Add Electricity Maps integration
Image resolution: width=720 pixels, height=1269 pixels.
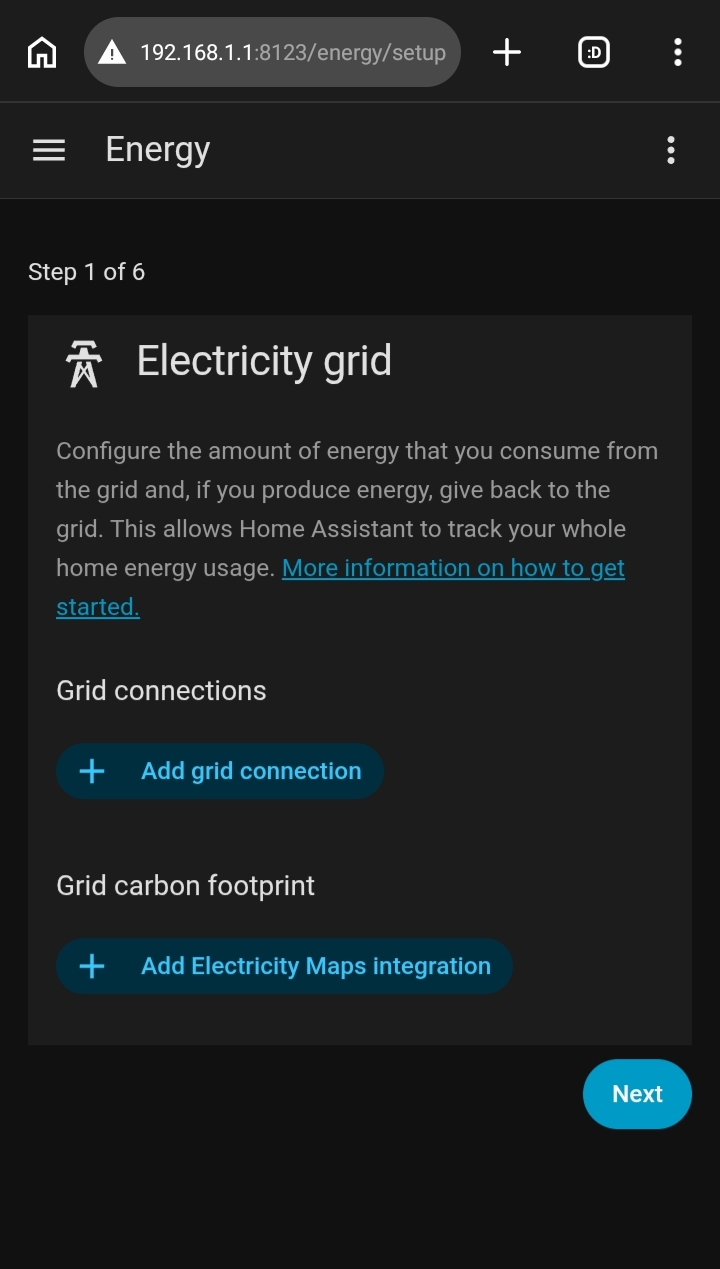[x=284, y=966]
